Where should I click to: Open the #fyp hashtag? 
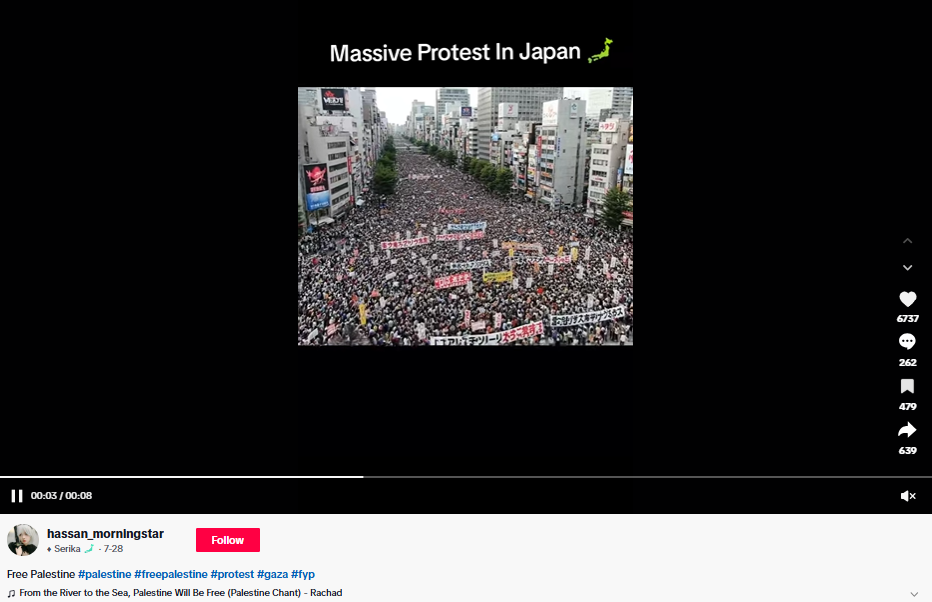coord(303,574)
